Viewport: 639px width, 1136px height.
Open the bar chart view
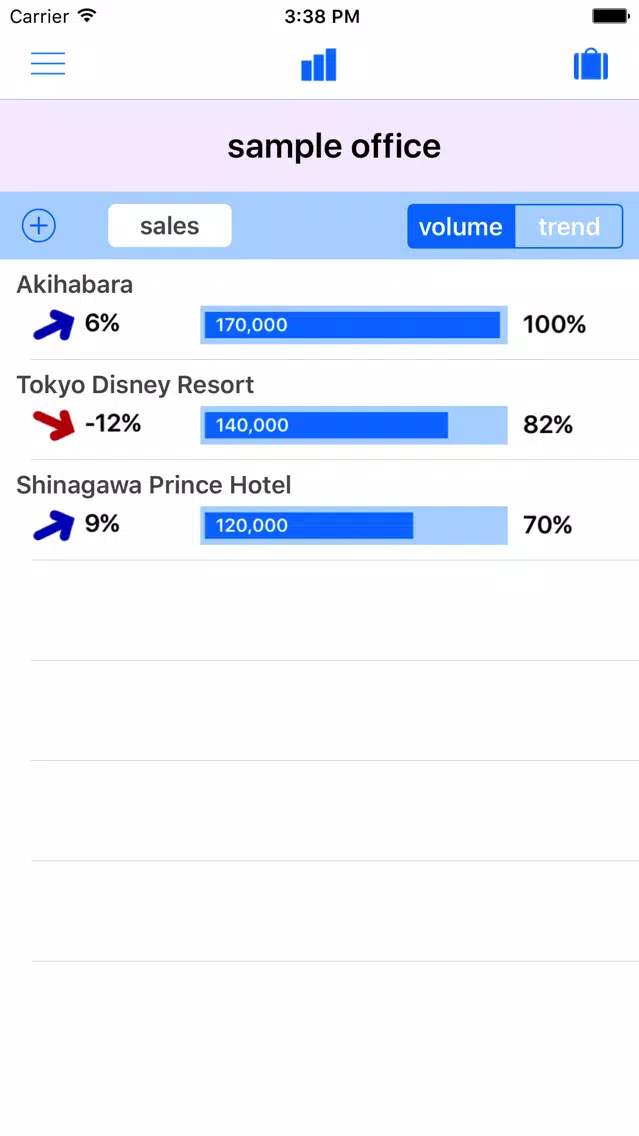click(319, 64)
